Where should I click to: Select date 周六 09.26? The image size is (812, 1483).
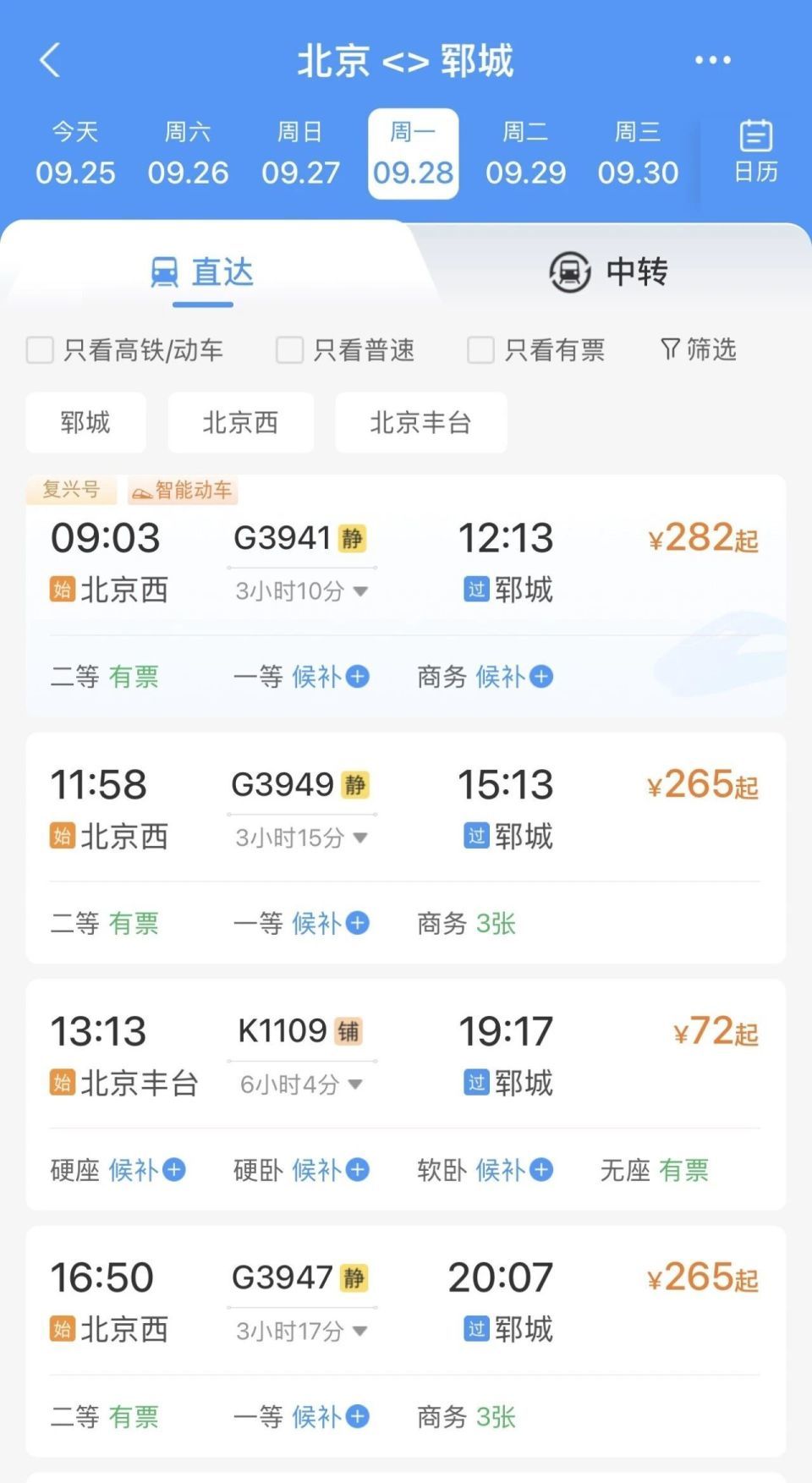point(188,154)
